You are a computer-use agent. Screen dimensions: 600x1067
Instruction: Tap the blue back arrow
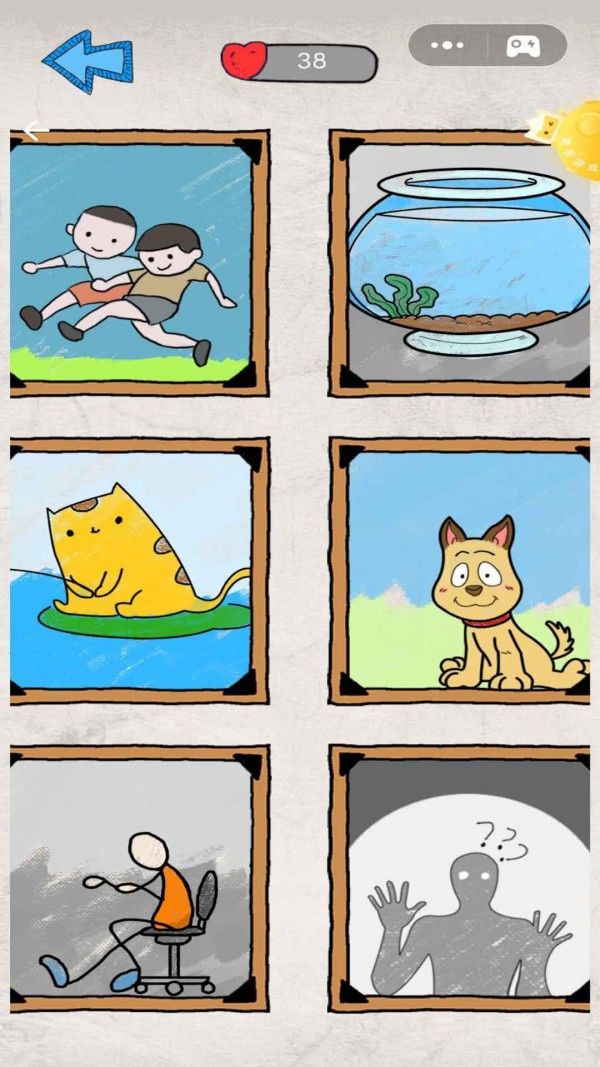pos(88,61)
